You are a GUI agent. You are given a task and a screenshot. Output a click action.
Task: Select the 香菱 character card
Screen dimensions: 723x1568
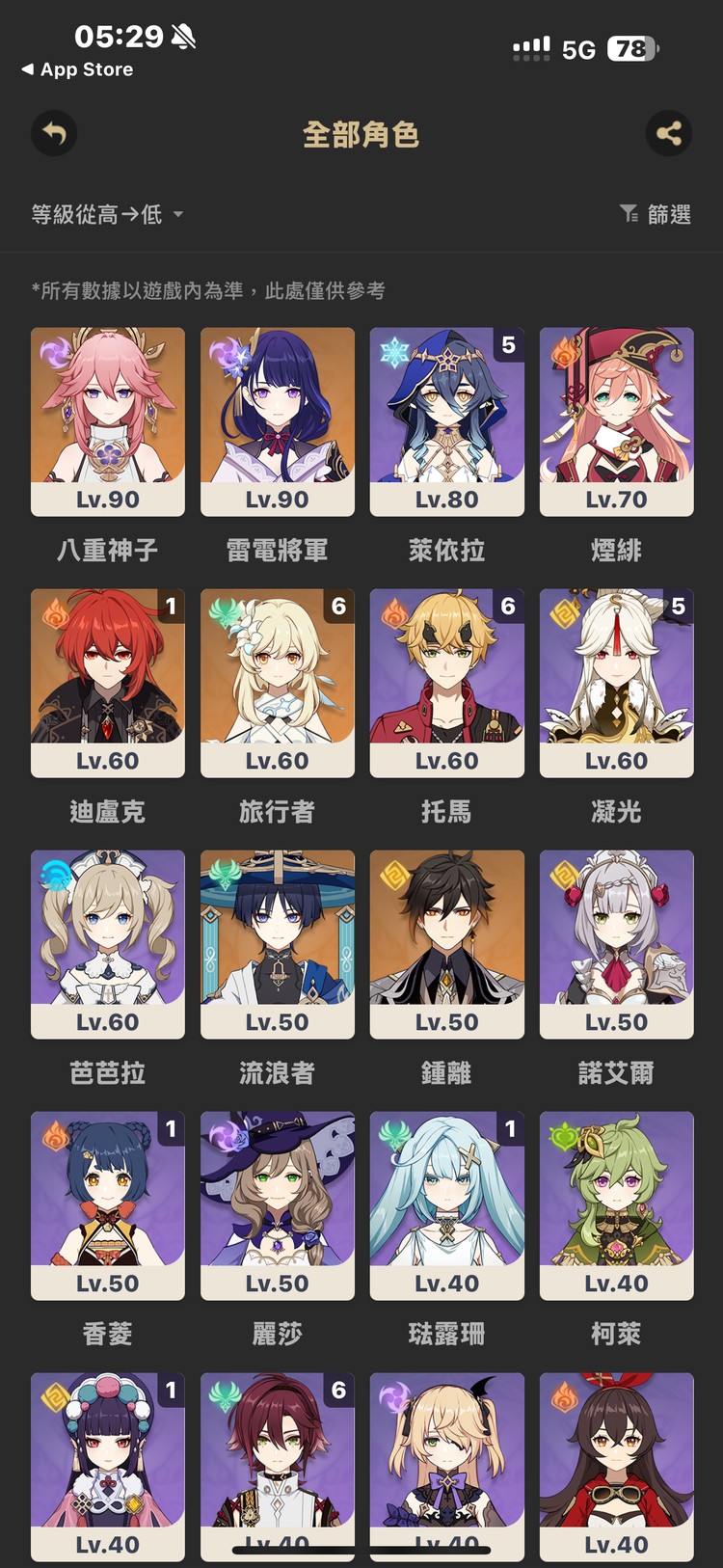point(108,1205)
